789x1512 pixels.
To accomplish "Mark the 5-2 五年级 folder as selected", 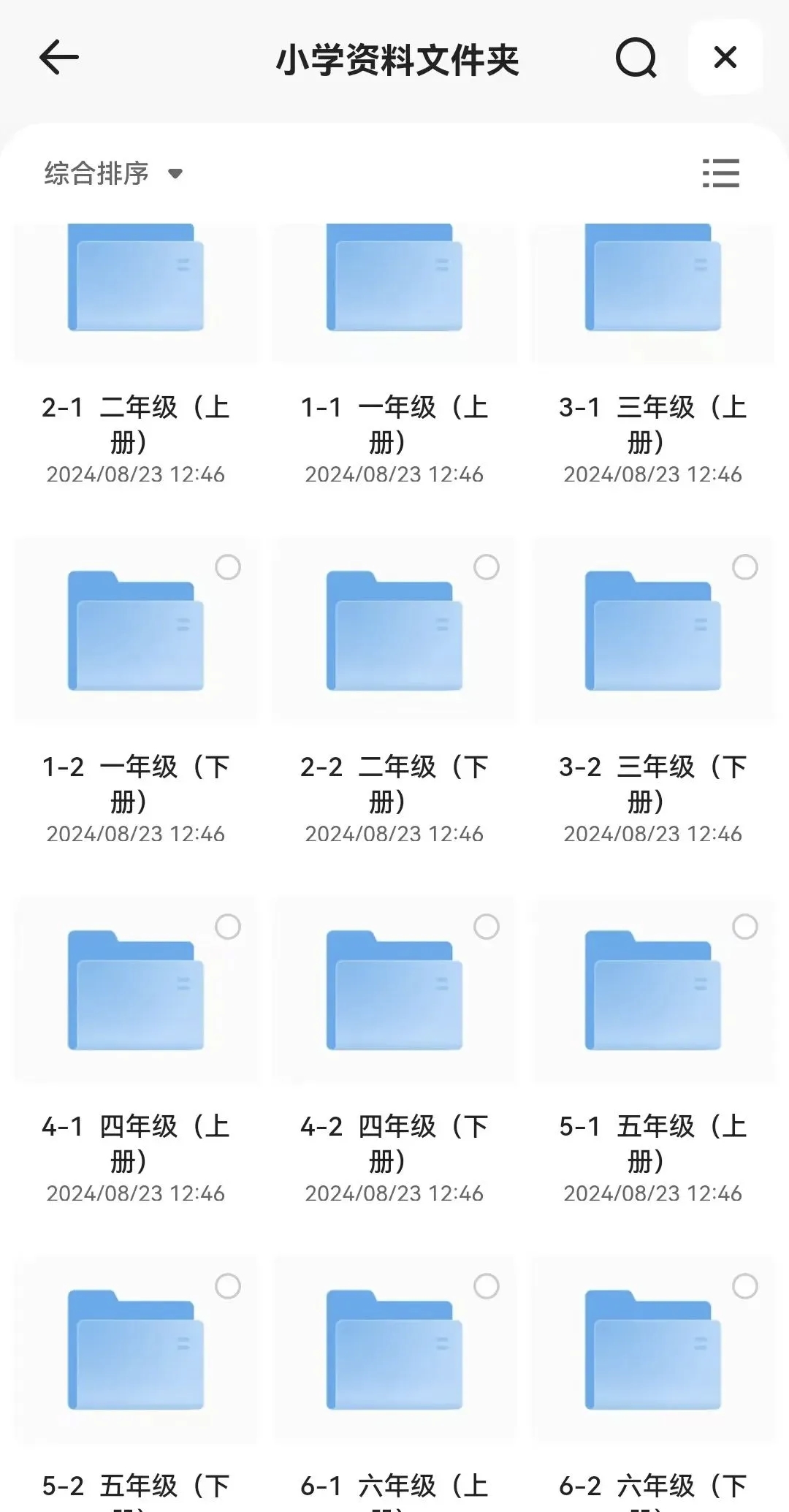I will (228, 1286).
